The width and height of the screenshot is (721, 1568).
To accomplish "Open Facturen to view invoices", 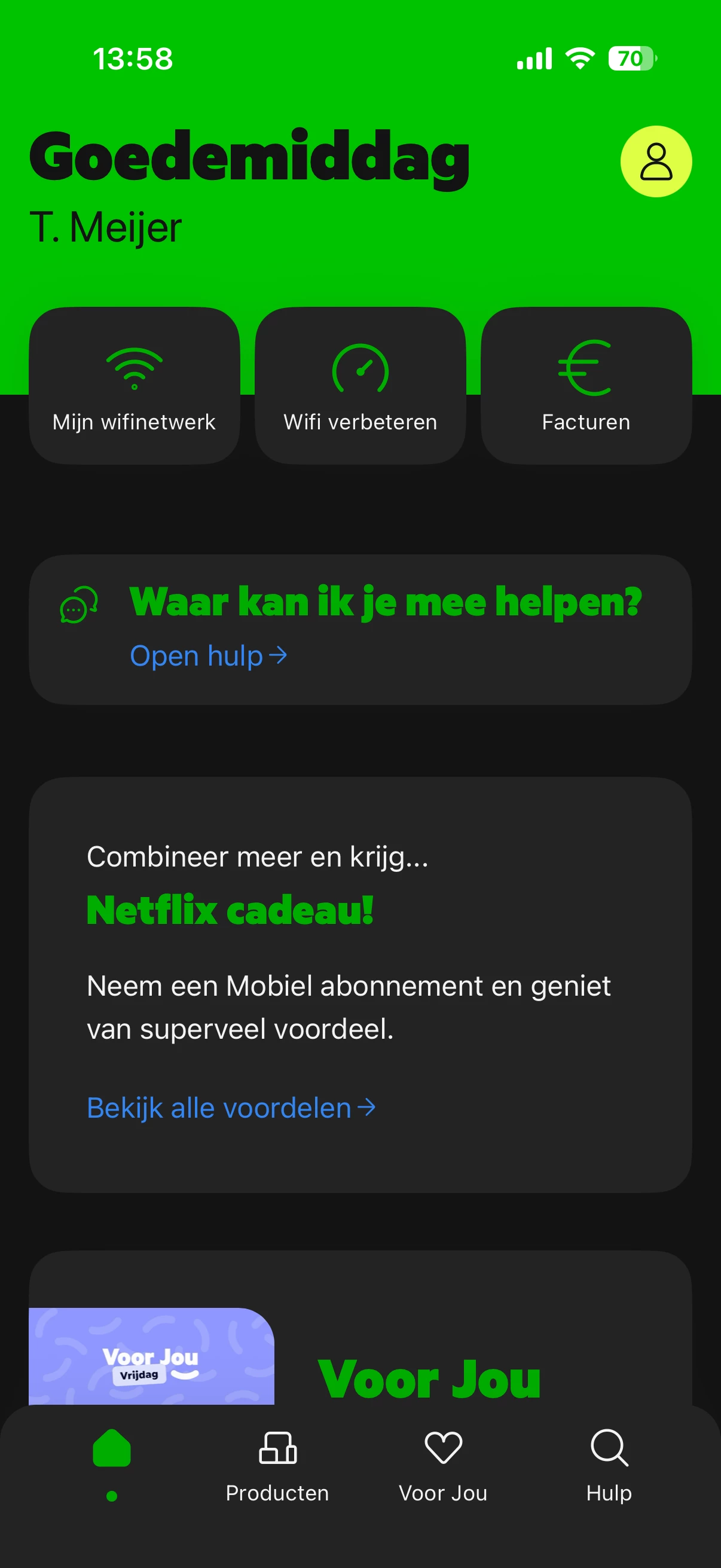I will (x=585, y=386).
